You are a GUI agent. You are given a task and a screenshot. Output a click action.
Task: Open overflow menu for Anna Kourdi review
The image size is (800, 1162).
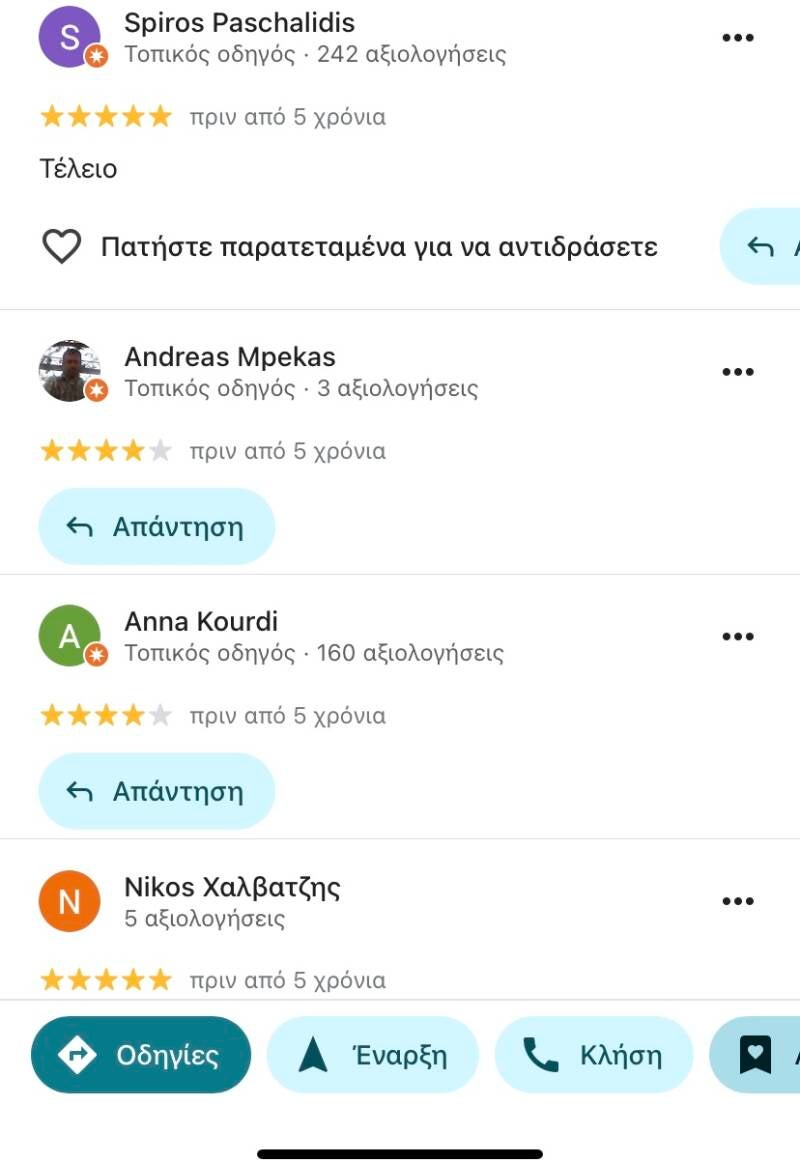pyautogui.click(x=737, y=637)
